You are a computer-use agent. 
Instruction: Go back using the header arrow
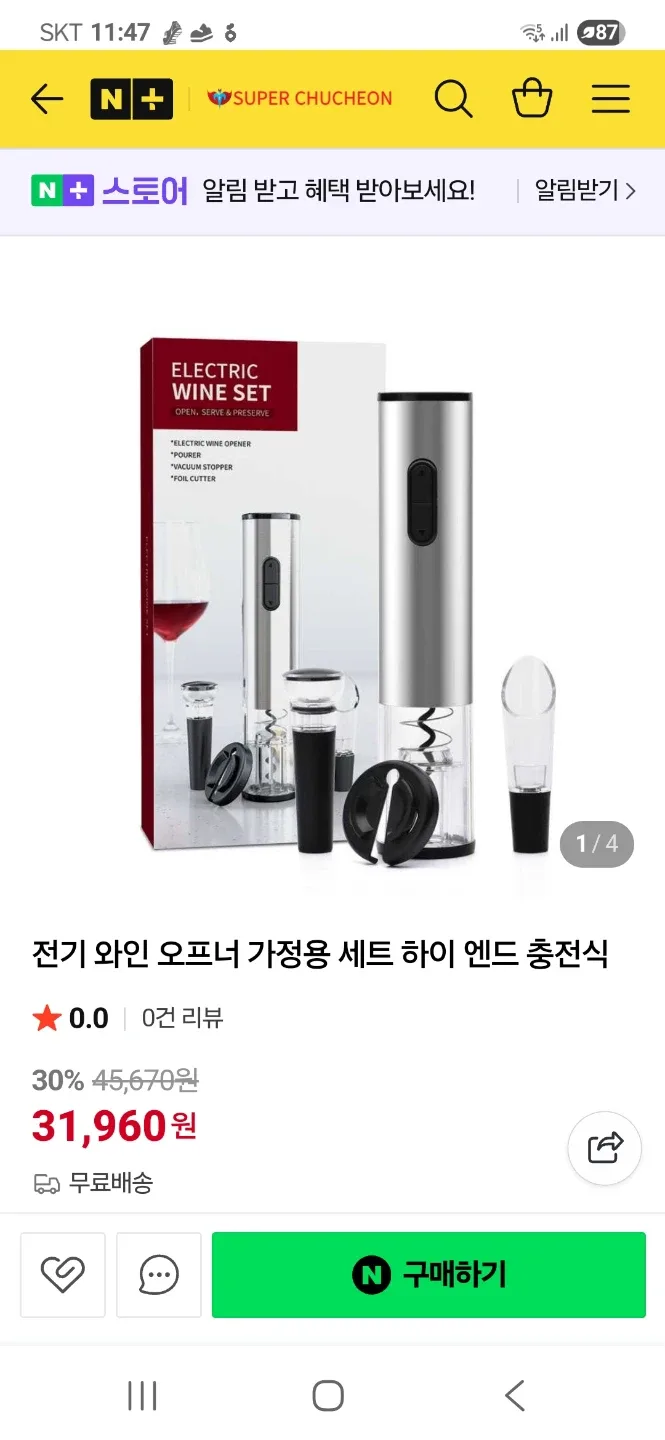tap(46, 99)
